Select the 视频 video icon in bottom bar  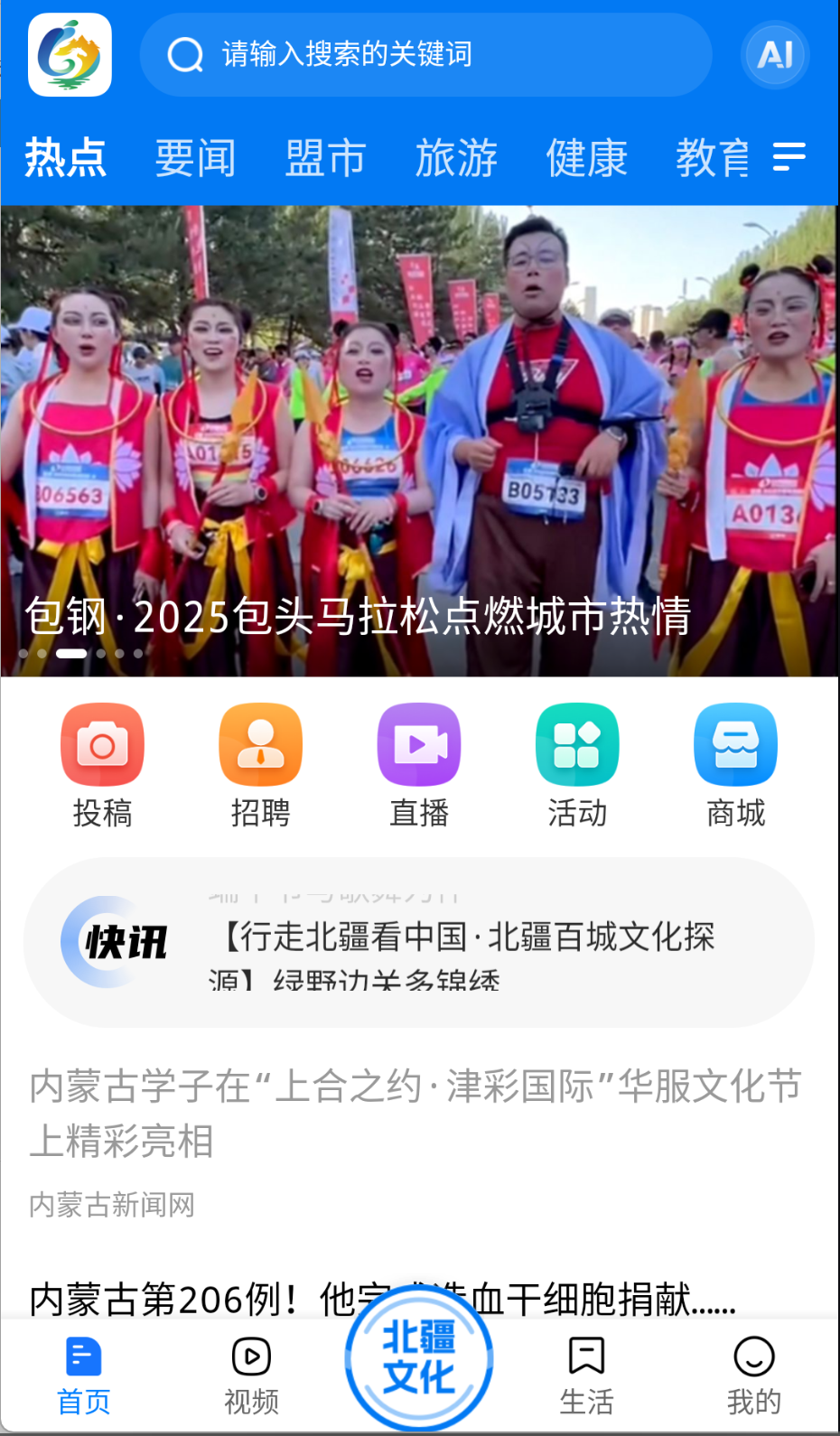250,1373
